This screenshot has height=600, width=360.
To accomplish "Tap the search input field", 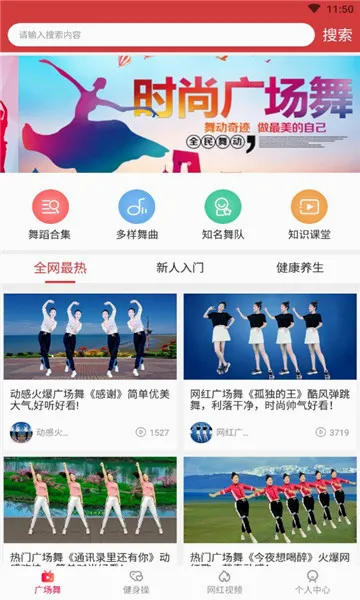I will [x=161, y=35].
